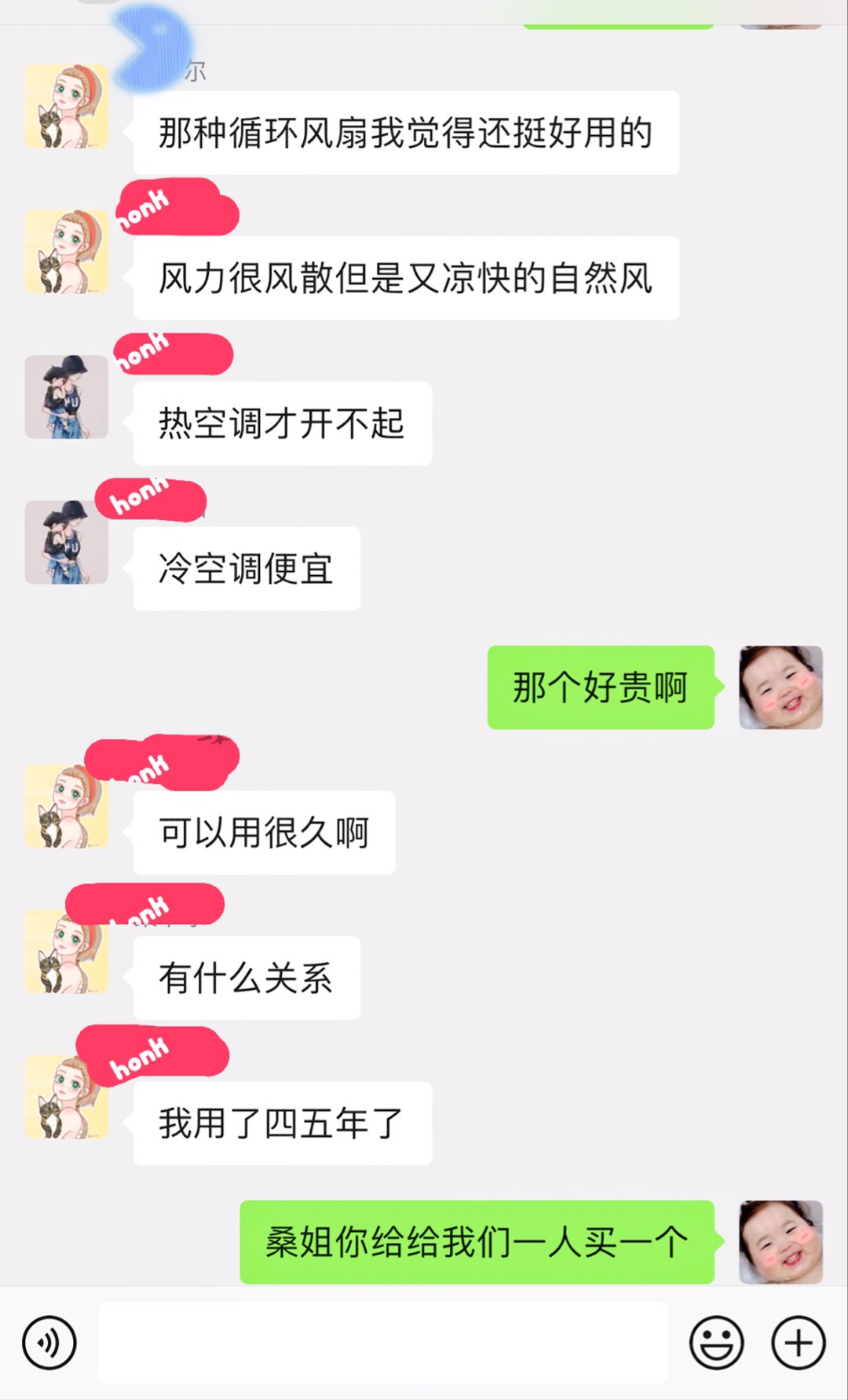Viewport: 848px width, 1400px height.
Task: Open the emoji sticker picker
Action: 716,1343
